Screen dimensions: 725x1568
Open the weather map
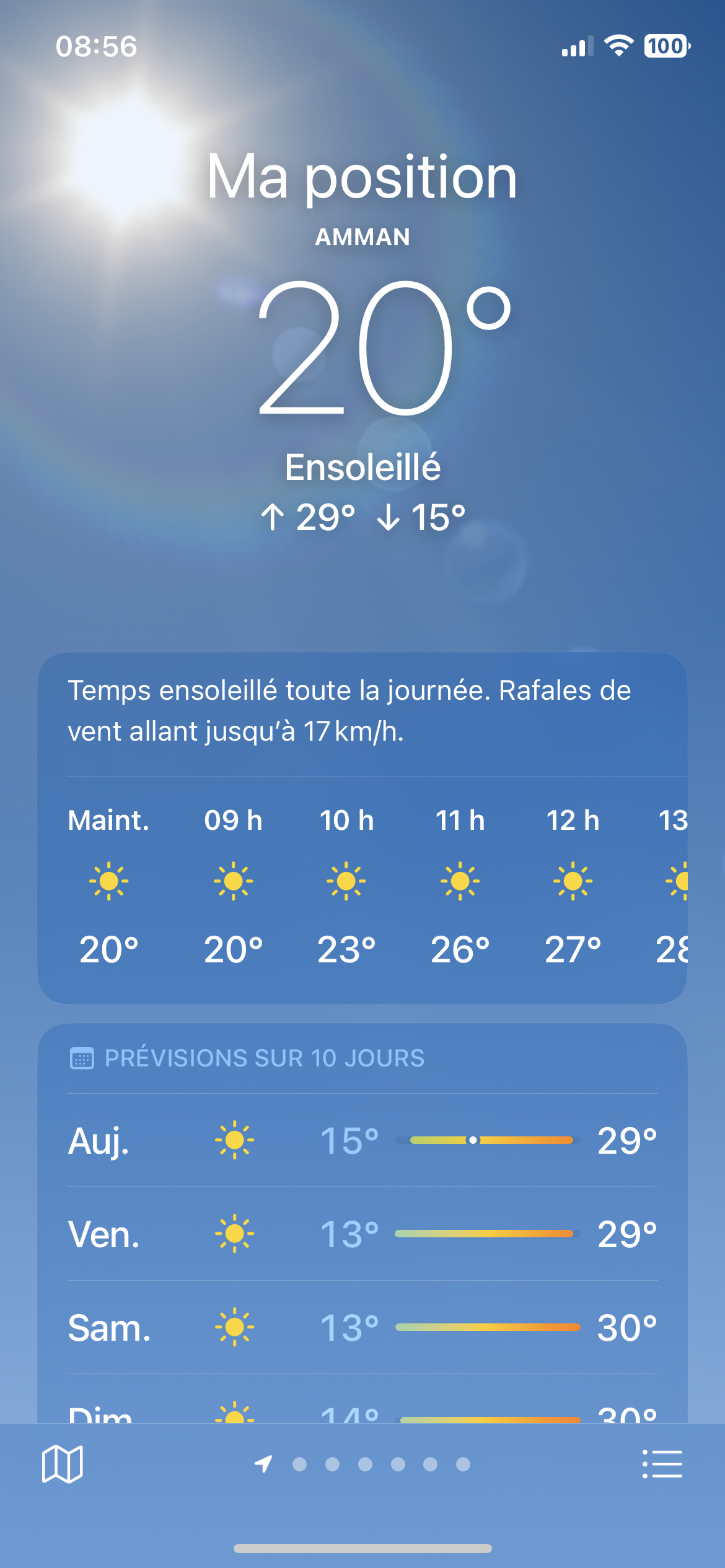click(x=62, y=1464)
